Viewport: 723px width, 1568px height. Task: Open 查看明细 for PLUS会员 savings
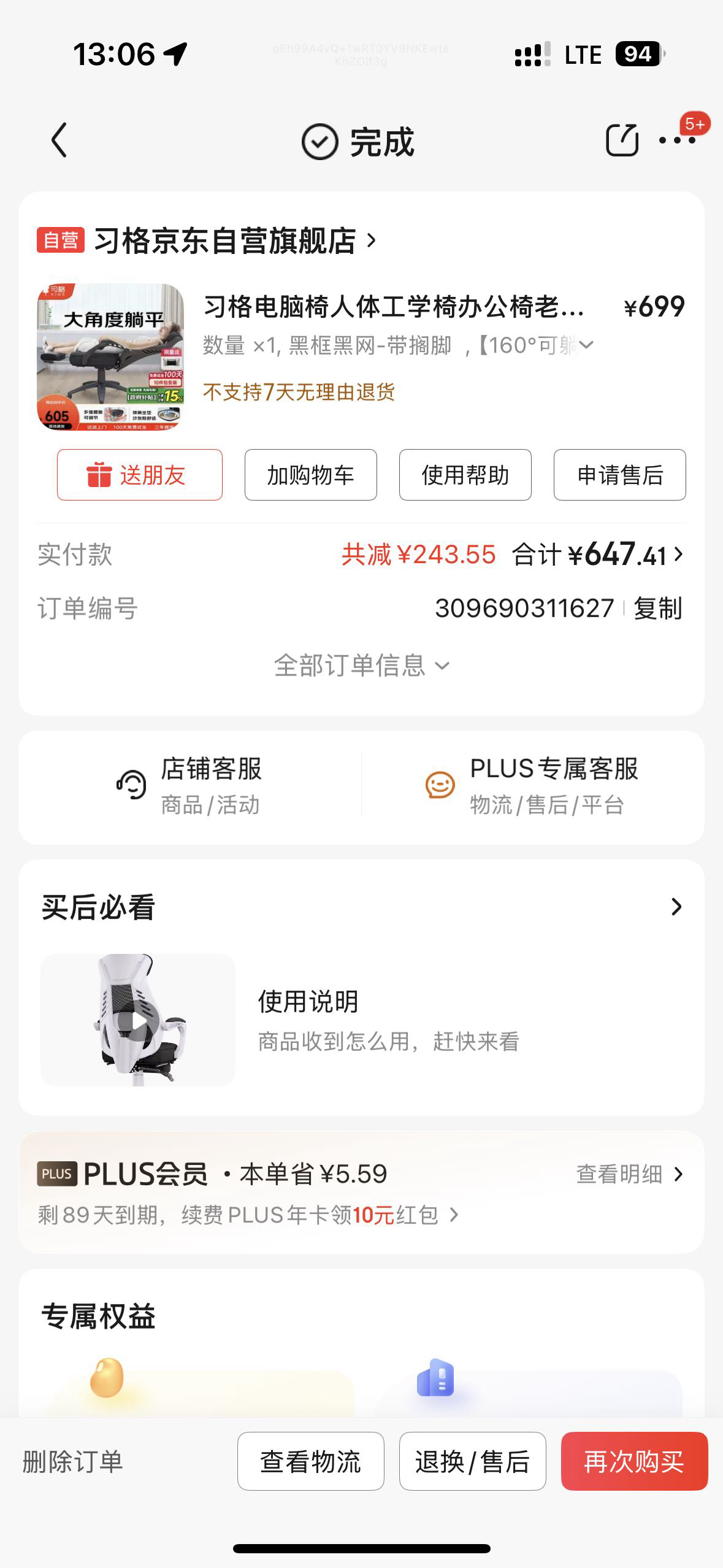click(621, 1174)
